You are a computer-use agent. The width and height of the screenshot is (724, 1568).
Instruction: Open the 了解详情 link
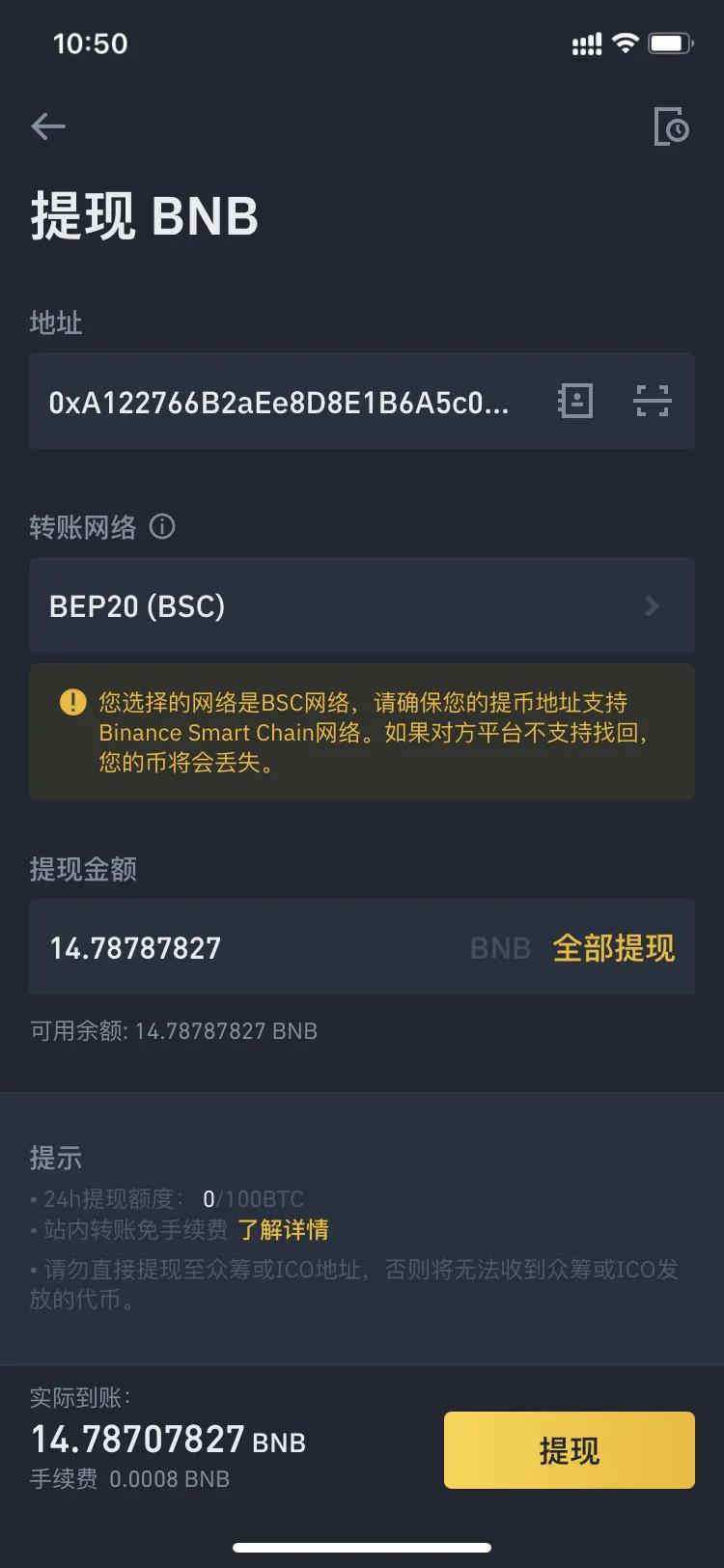[283, 1229]
